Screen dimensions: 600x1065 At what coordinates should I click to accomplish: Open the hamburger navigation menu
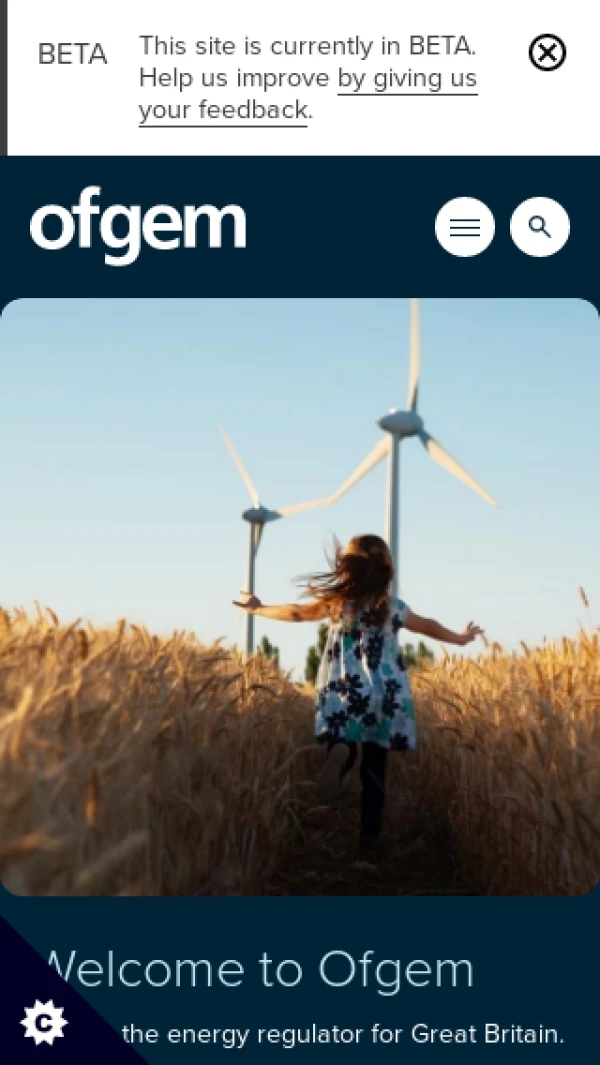(465, 227)
